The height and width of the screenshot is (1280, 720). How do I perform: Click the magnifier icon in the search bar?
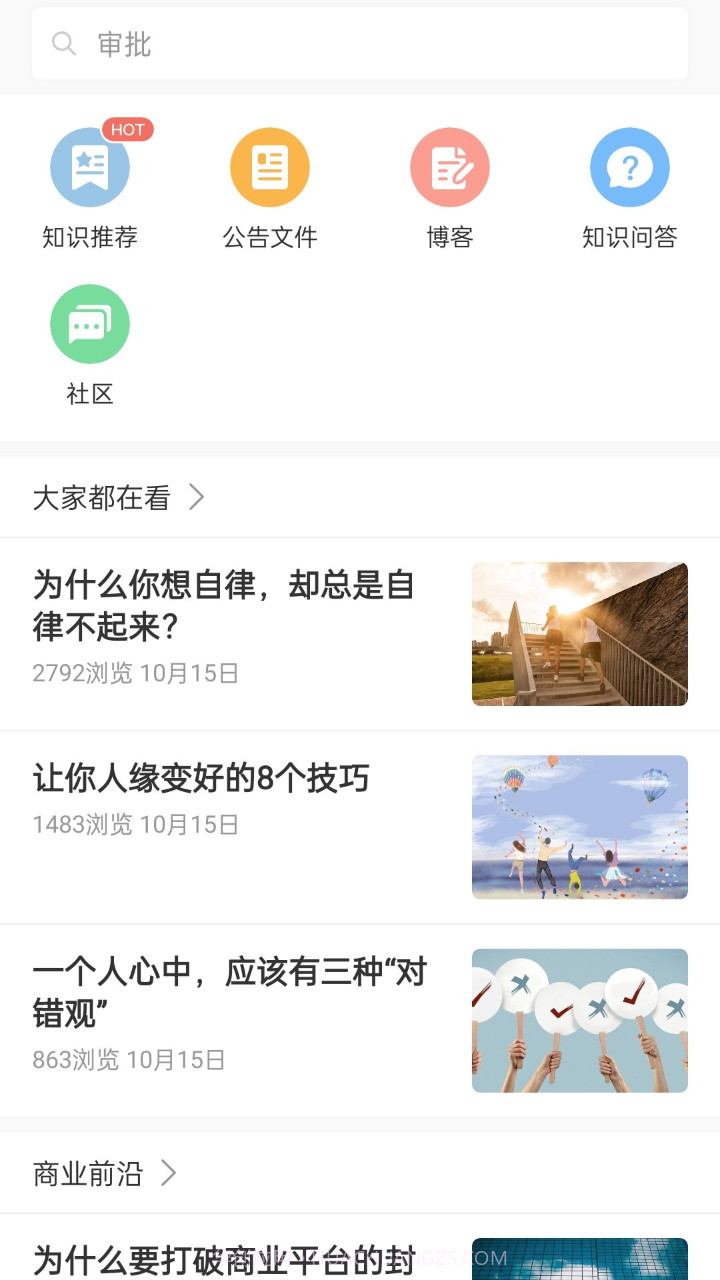coord(64,43)
